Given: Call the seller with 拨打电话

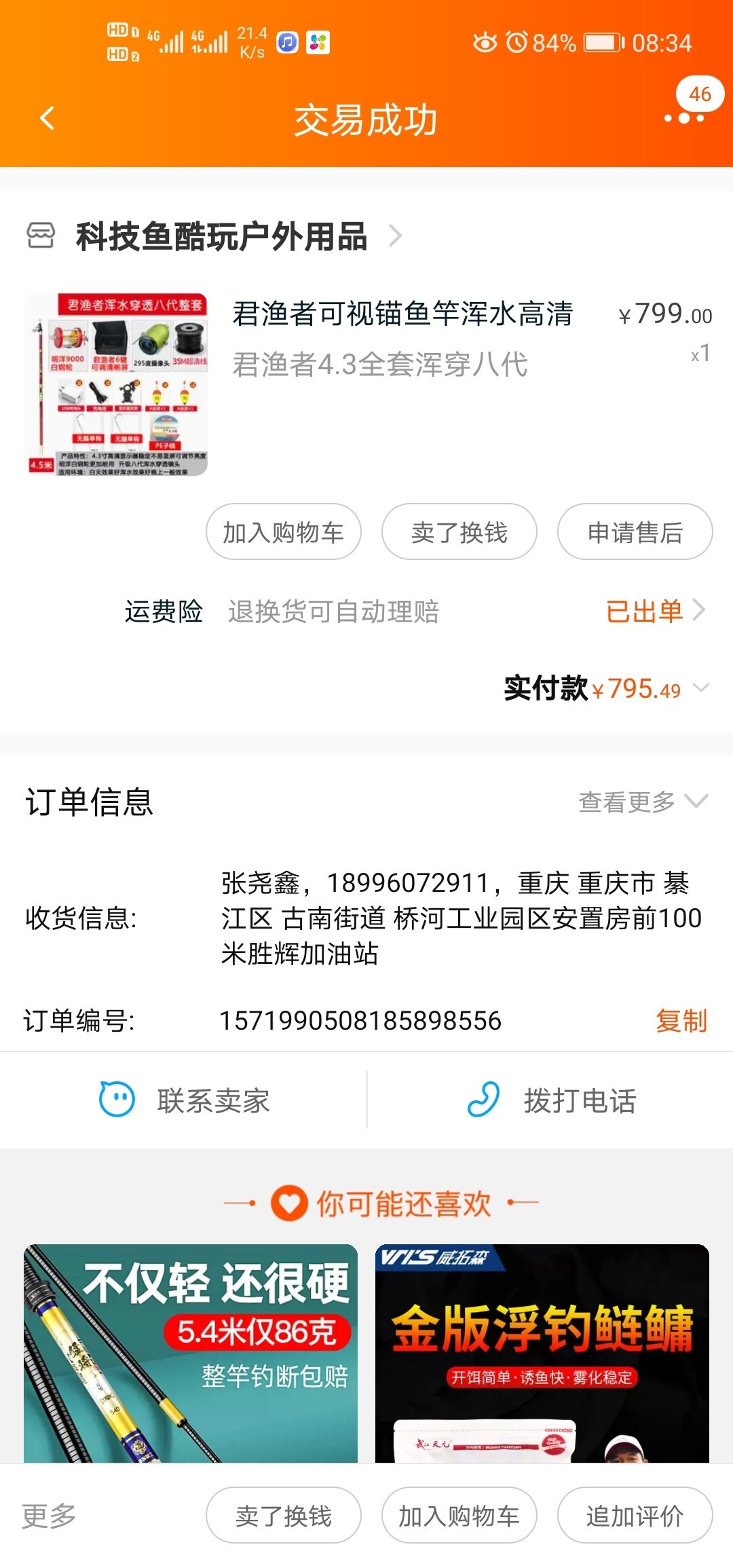Looking at the screenshot, I should pyautogui.click(x=551, y=1100).
